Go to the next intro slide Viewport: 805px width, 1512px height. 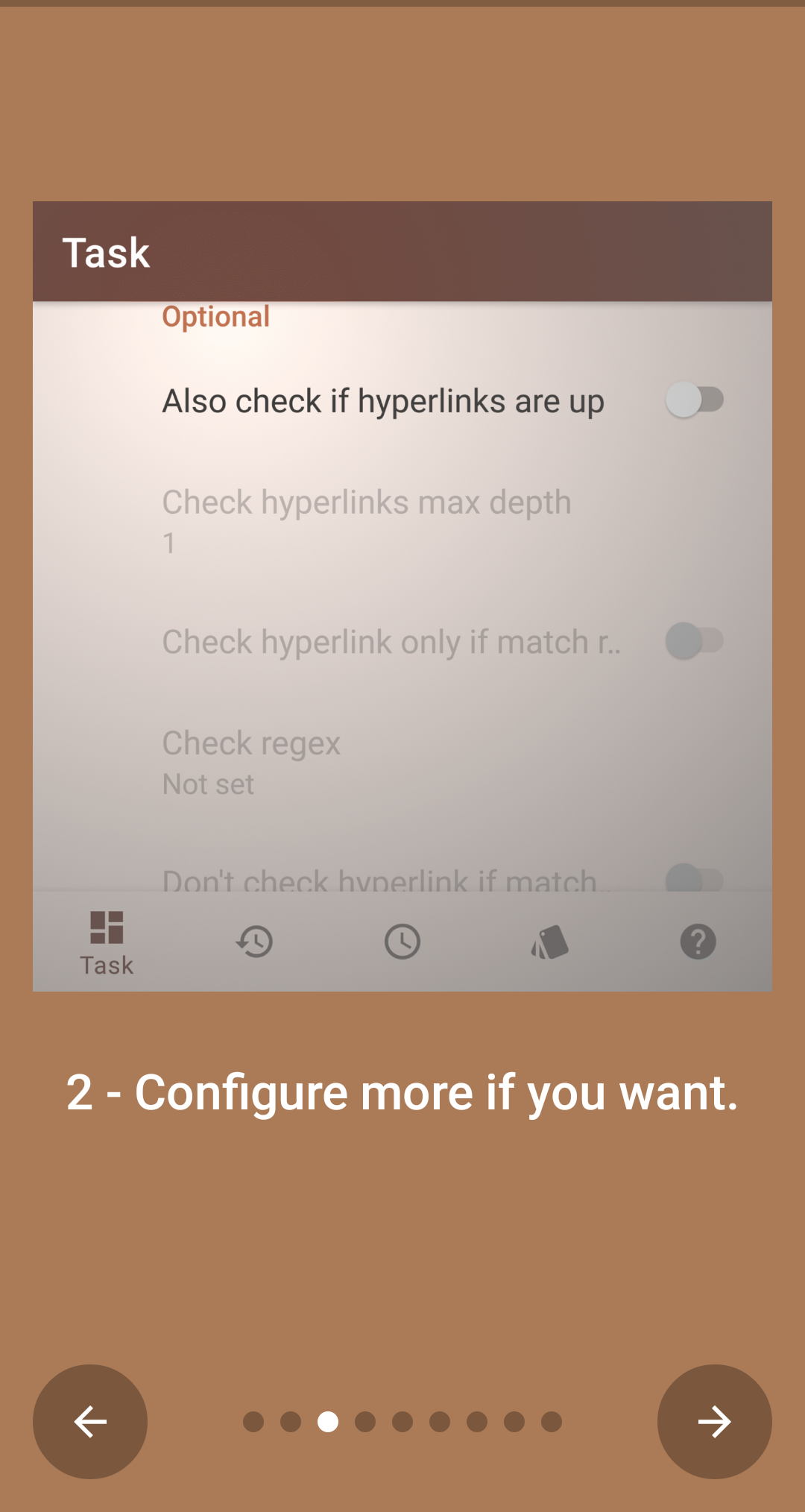point(714,1422)
